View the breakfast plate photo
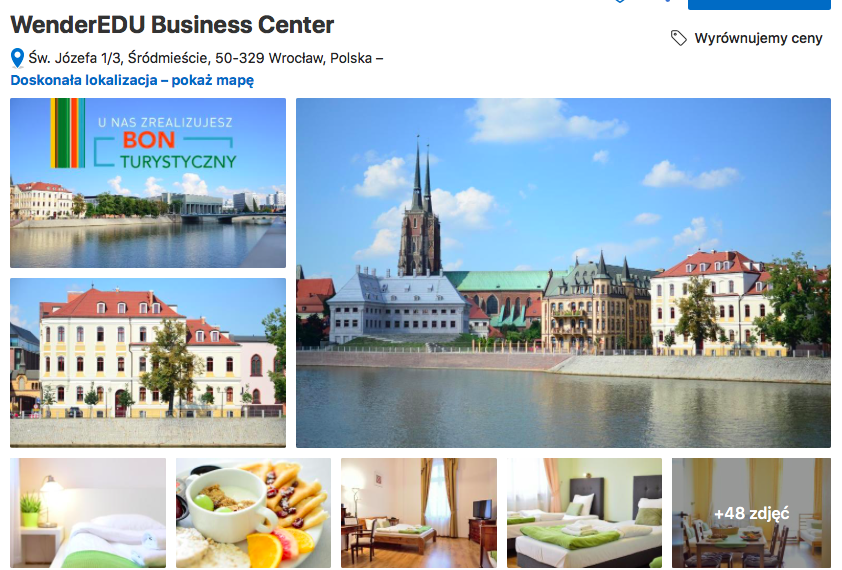Image resolution: width=842 pixels, height=570 pixels. pos(253,513)
